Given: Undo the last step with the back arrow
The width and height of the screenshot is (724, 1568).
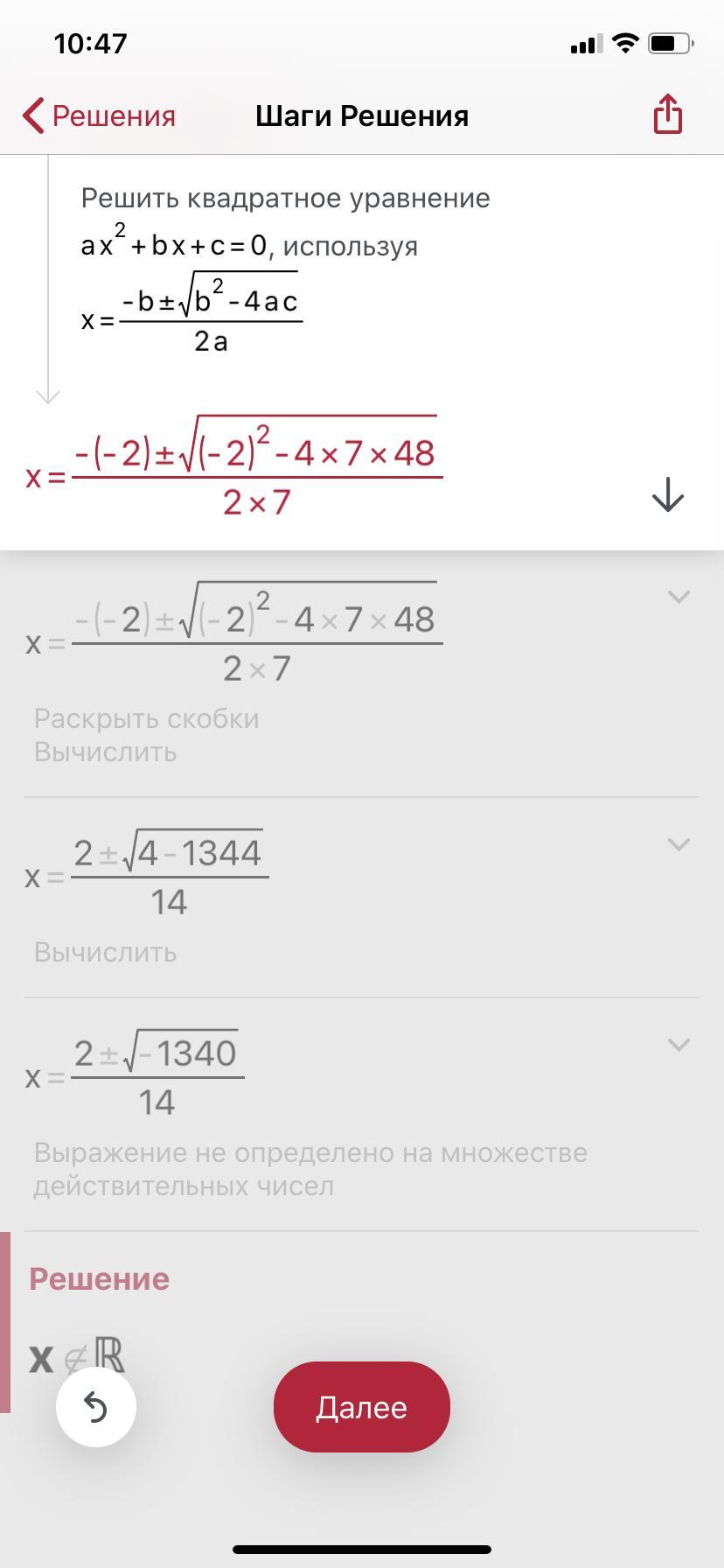Looking at the screenshot, I should [96, 1408].
